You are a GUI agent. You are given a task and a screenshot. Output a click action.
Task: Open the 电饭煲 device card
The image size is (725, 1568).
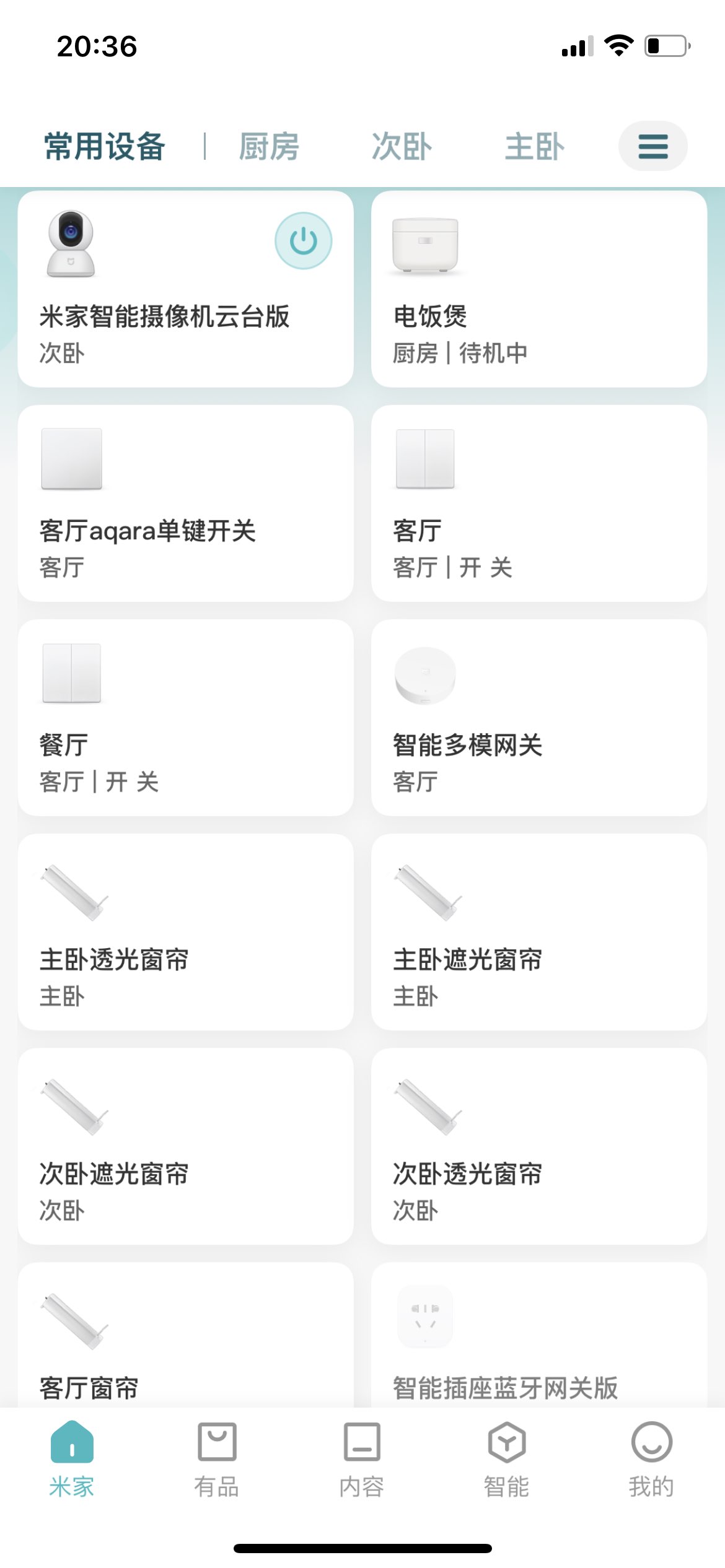[539, 289]
